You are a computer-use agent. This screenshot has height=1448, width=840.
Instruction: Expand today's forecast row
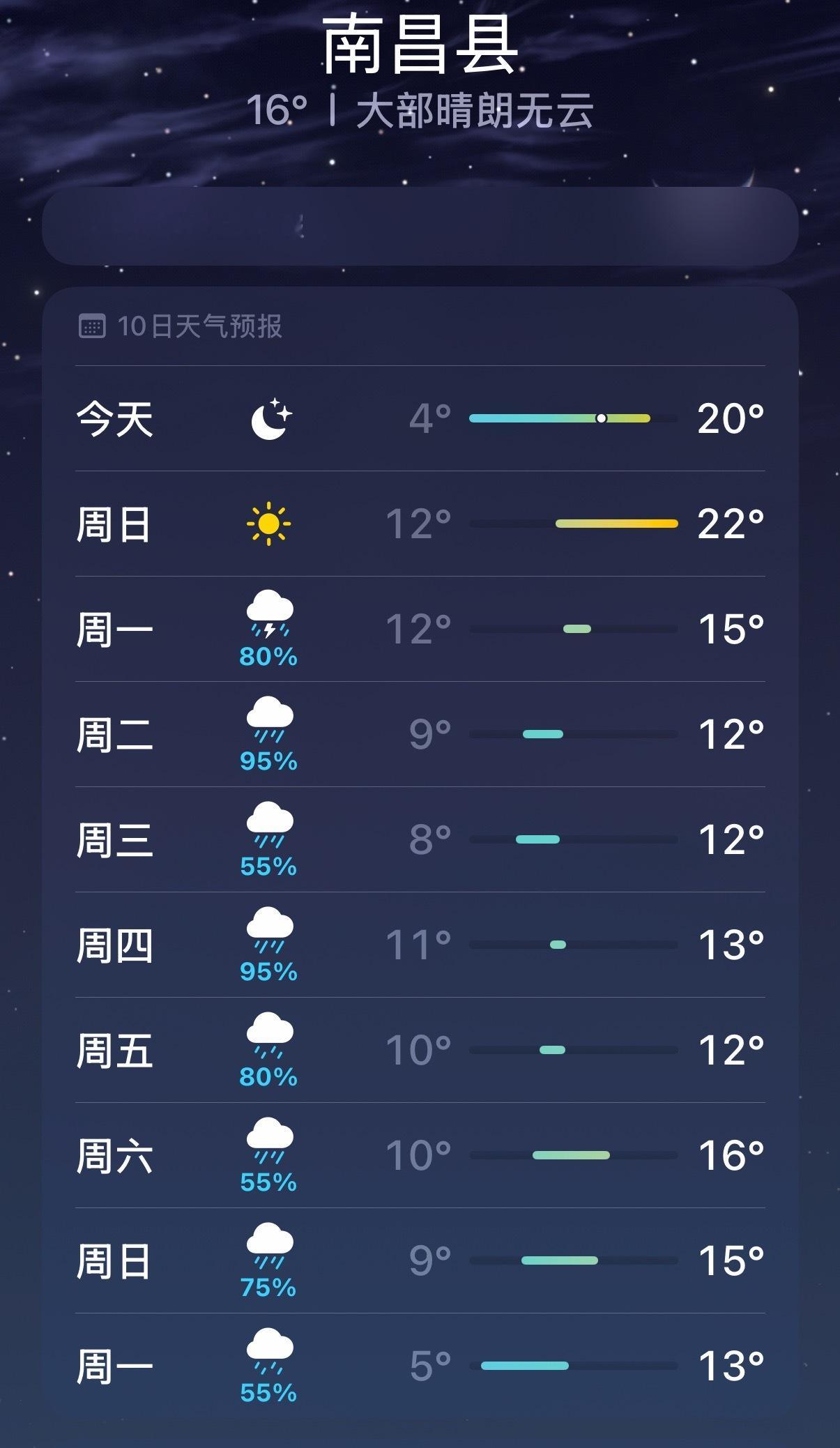(418, 418)
